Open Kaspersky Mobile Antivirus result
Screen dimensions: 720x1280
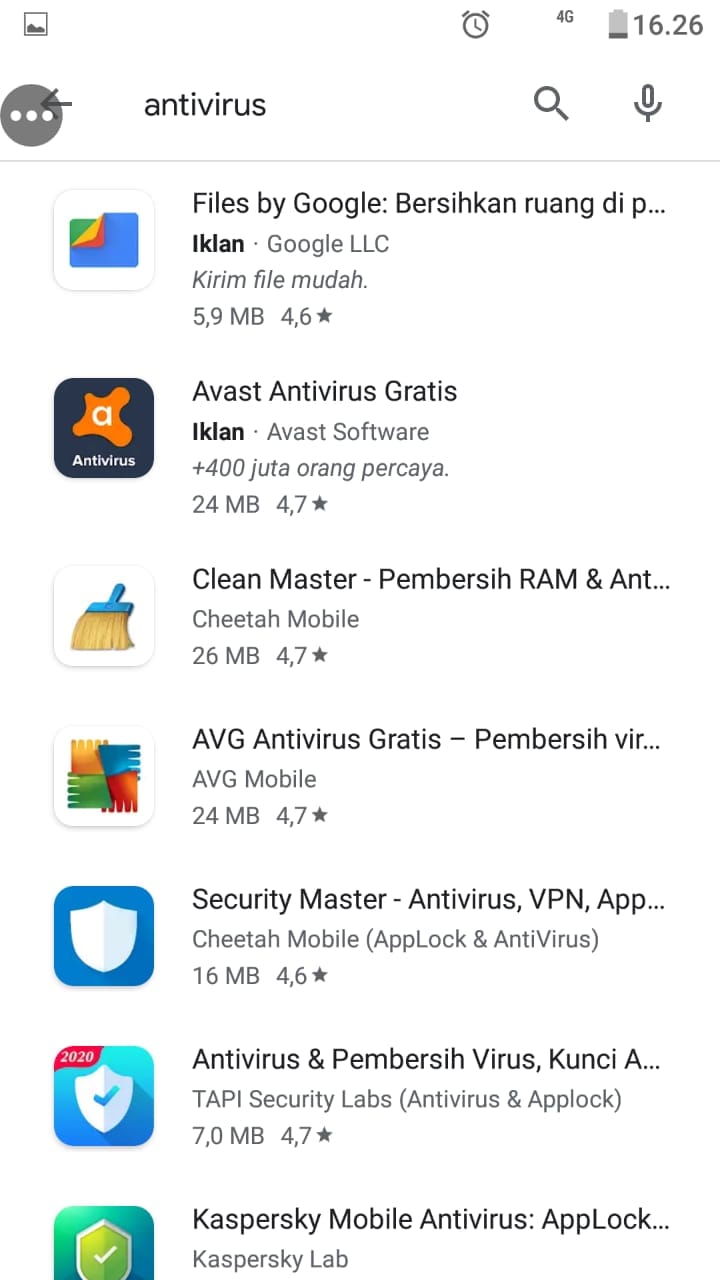[x=360, y=1238]
